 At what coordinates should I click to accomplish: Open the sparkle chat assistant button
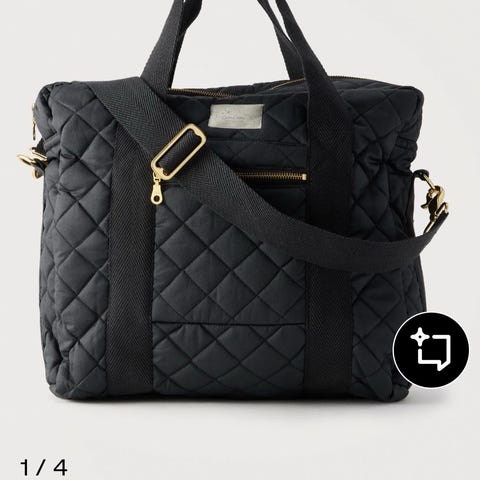point(431,350)
